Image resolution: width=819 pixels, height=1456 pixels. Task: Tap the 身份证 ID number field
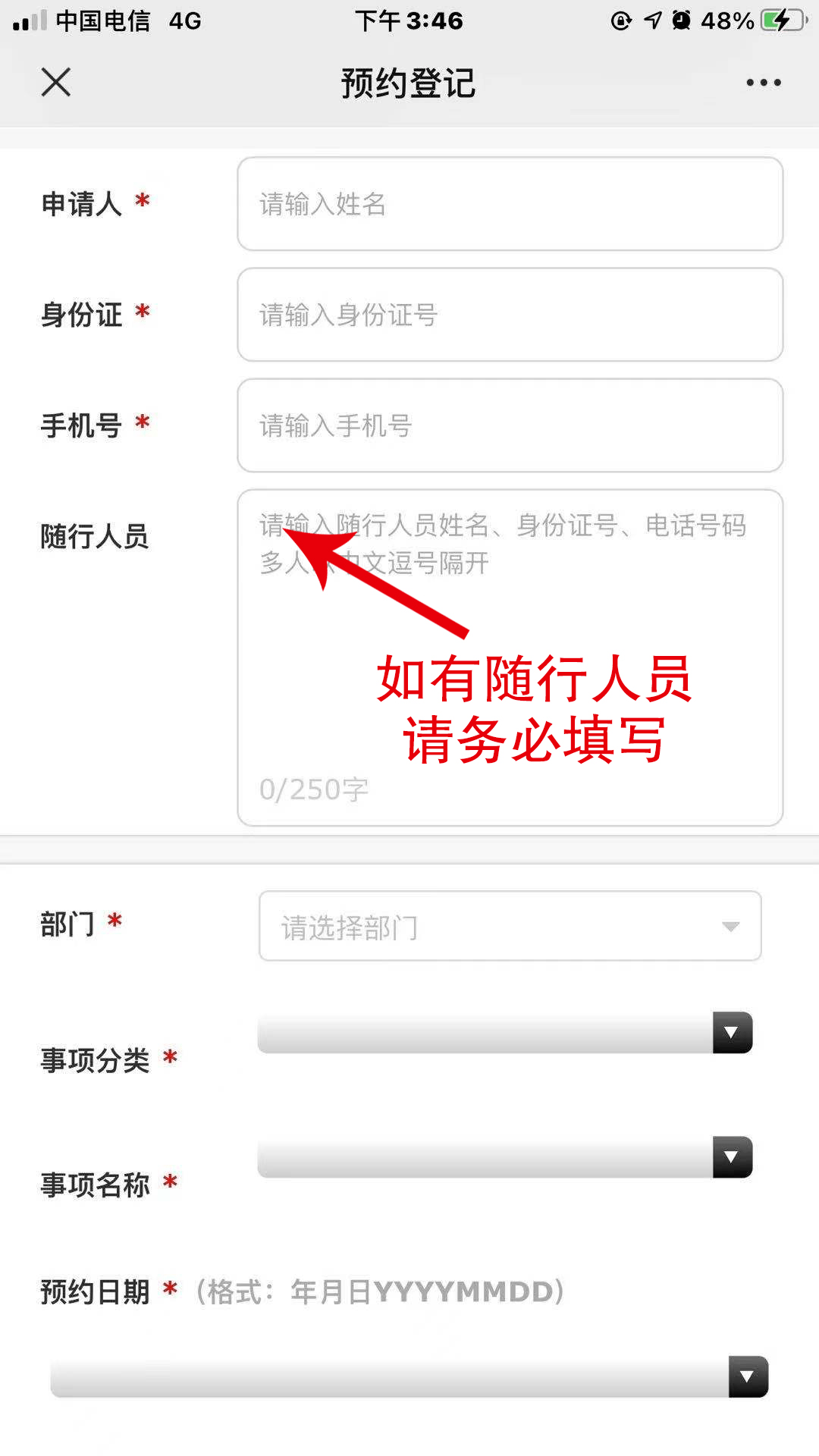pos(510,315)
